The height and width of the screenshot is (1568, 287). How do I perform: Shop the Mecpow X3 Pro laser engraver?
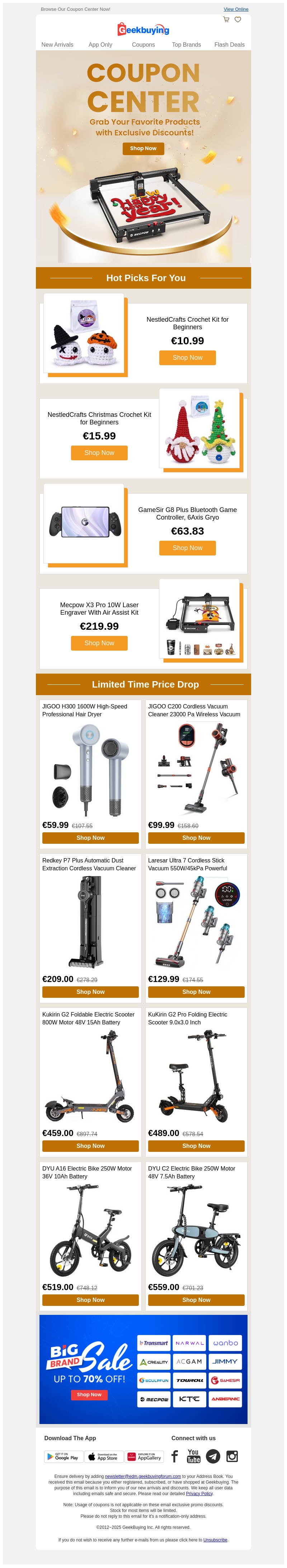pos(99,643)
